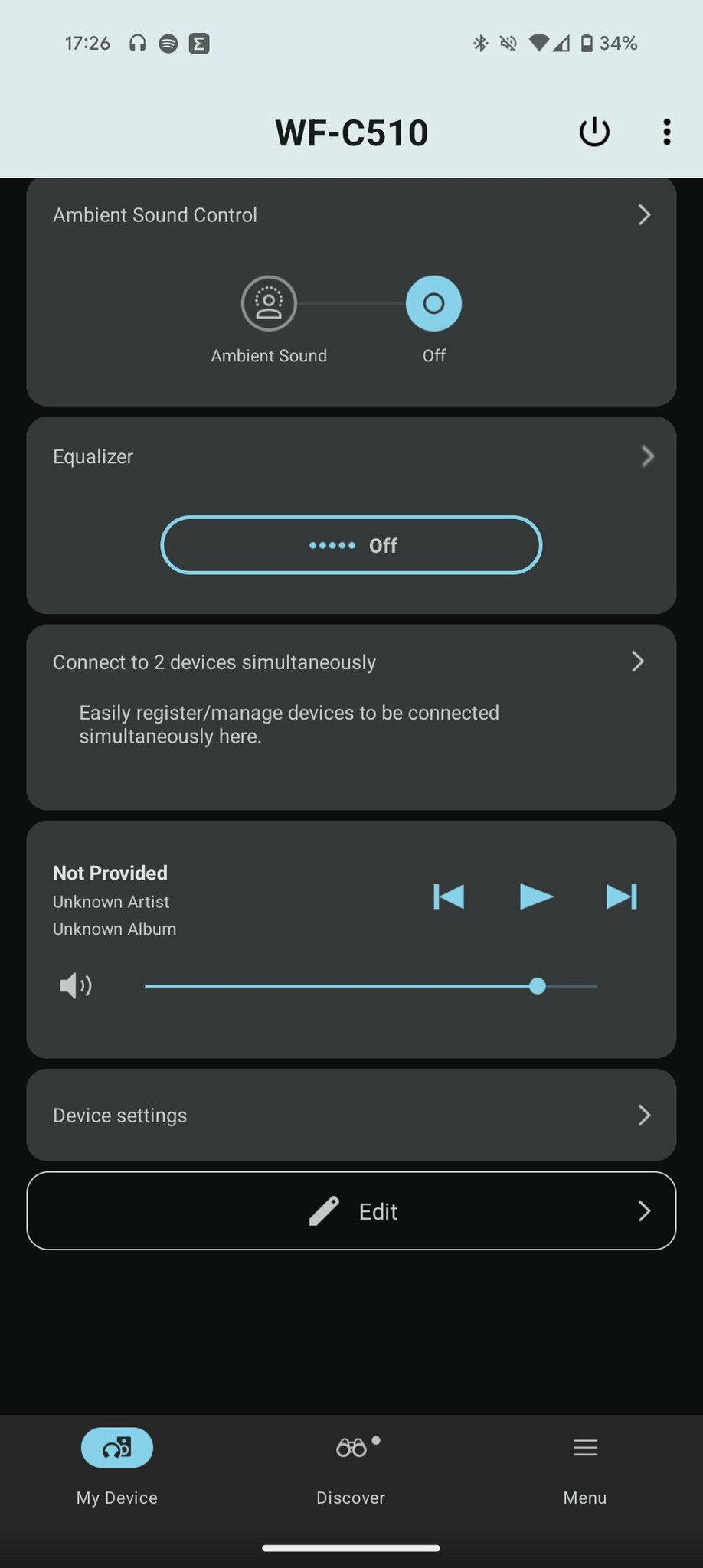Play the current track
Viewport: 703px width, 1568px height.
coord(536,897)
